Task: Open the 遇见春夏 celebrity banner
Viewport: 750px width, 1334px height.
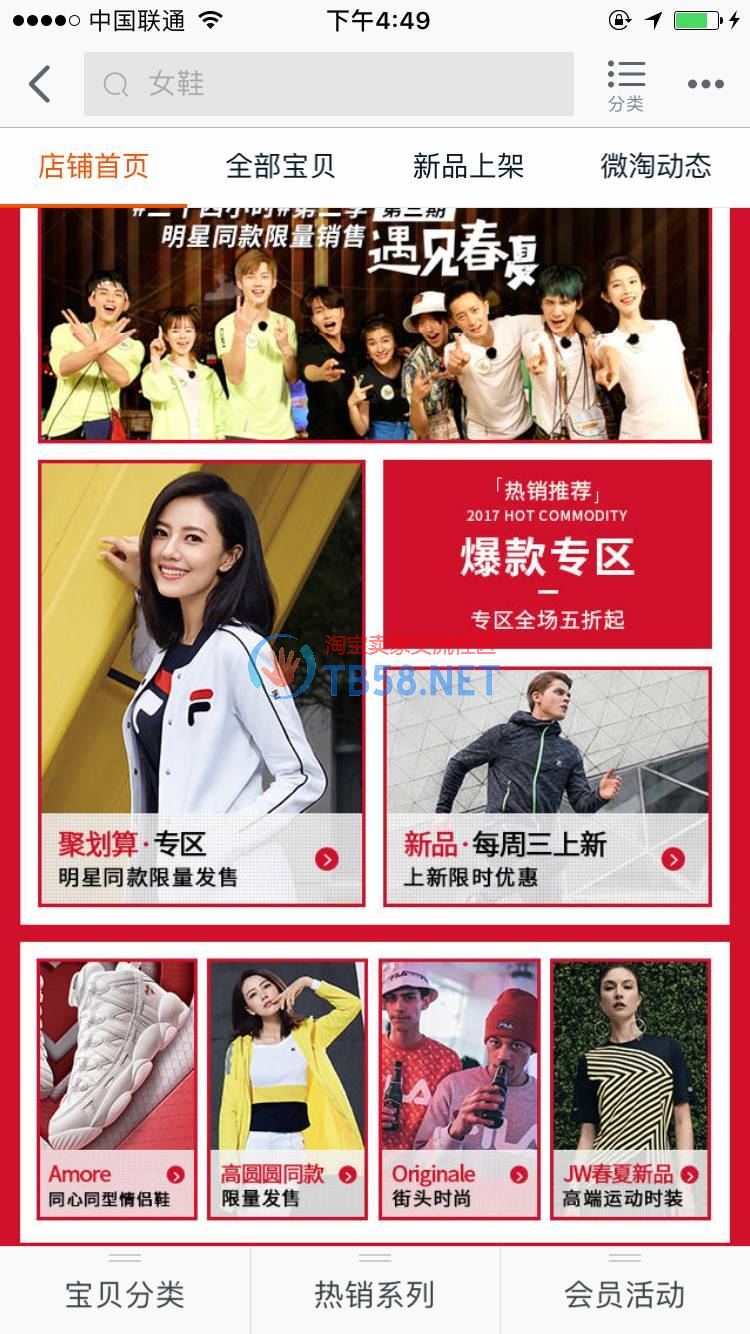Action: pos(375,325)
